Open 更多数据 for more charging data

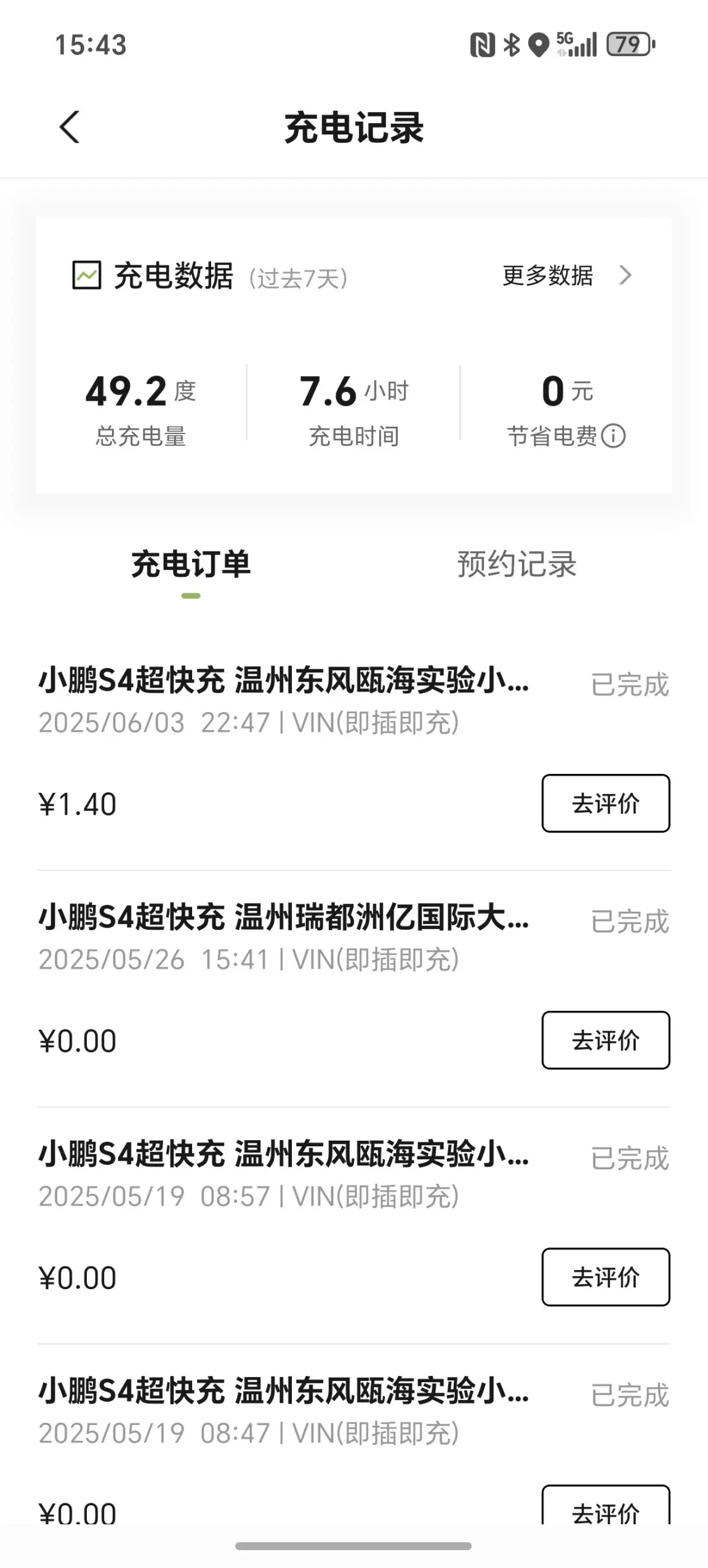(x=567, y=276)
